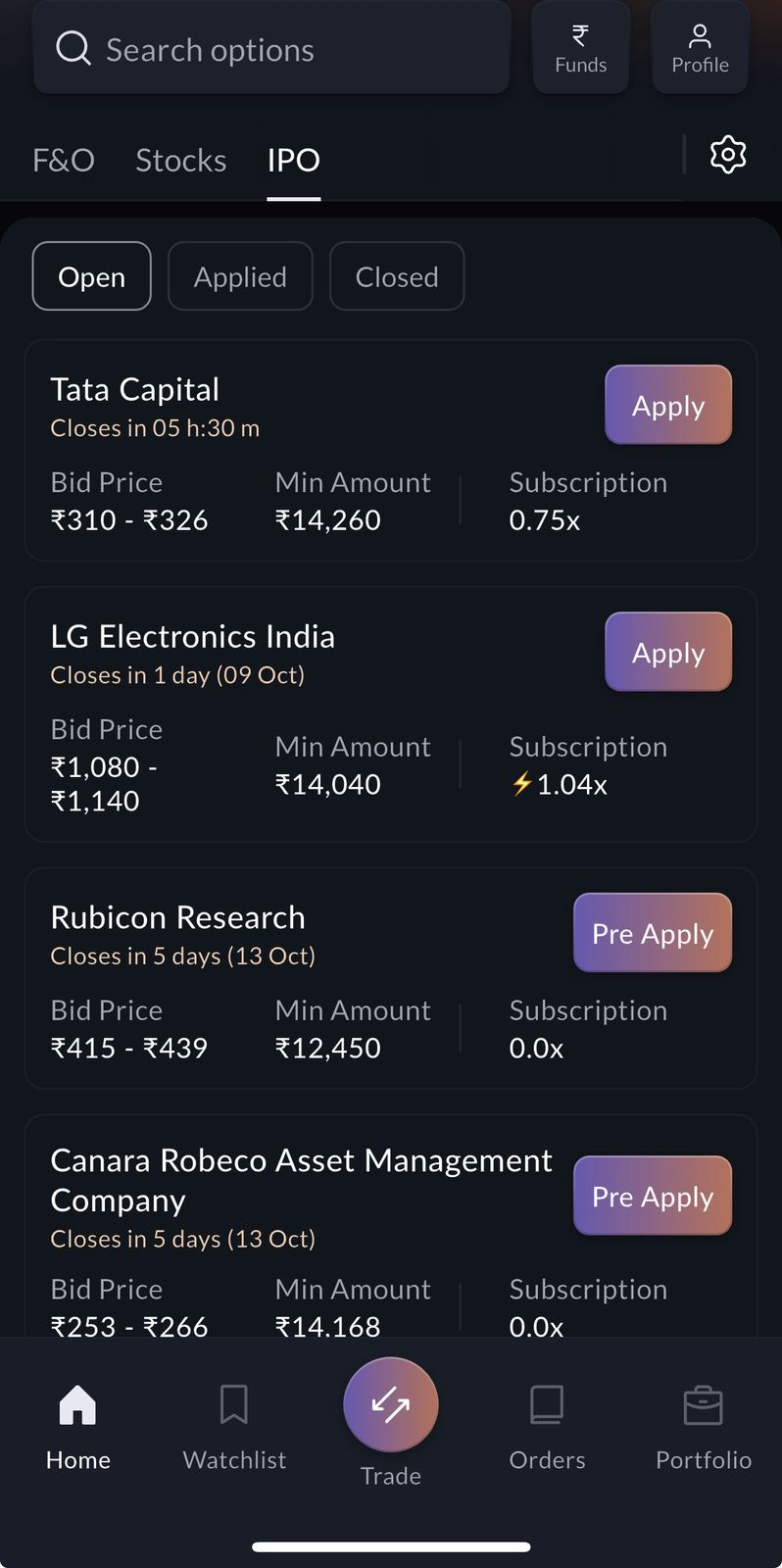Apply for the LG Electronics India IPO
782x1568 pixels.
668,652
